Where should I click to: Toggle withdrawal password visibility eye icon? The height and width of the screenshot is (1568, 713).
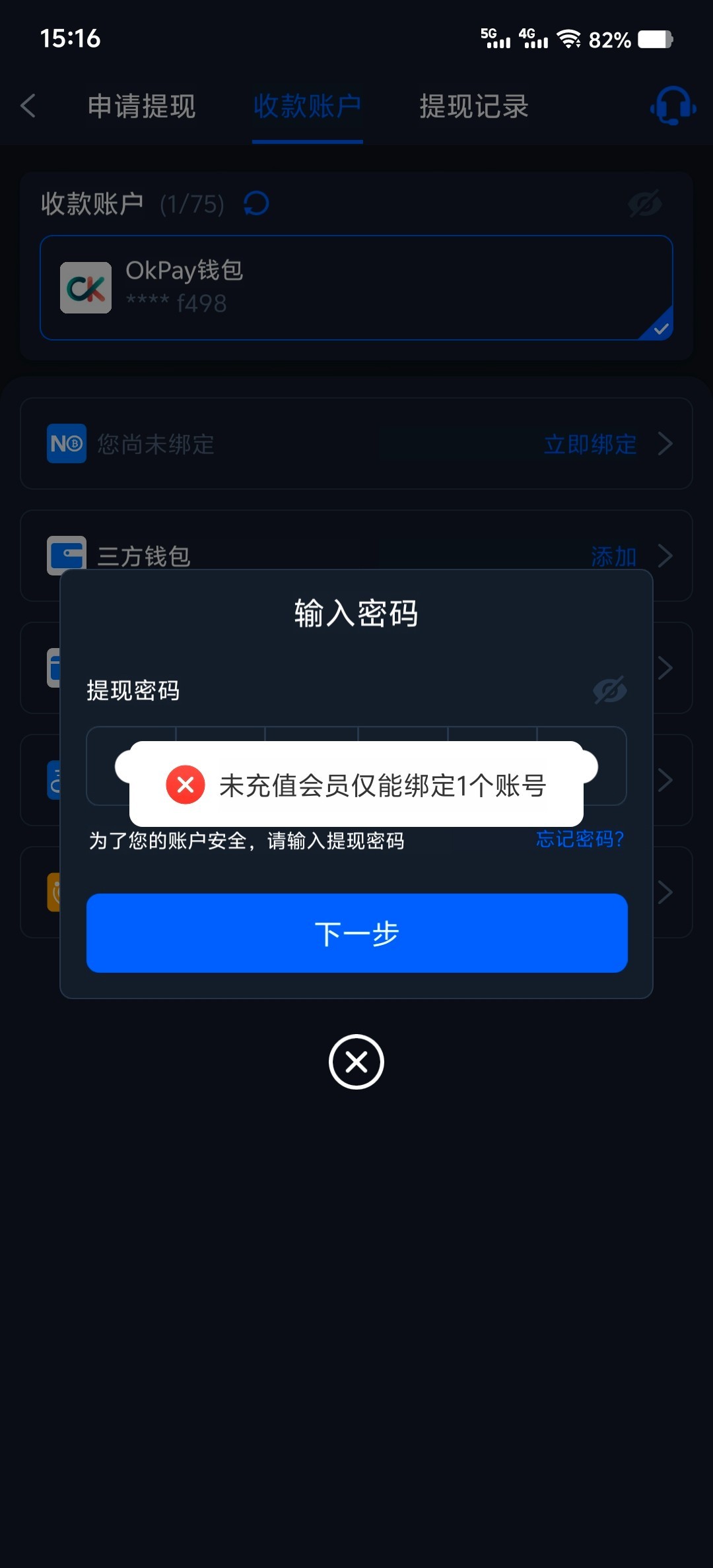point(609,690)
